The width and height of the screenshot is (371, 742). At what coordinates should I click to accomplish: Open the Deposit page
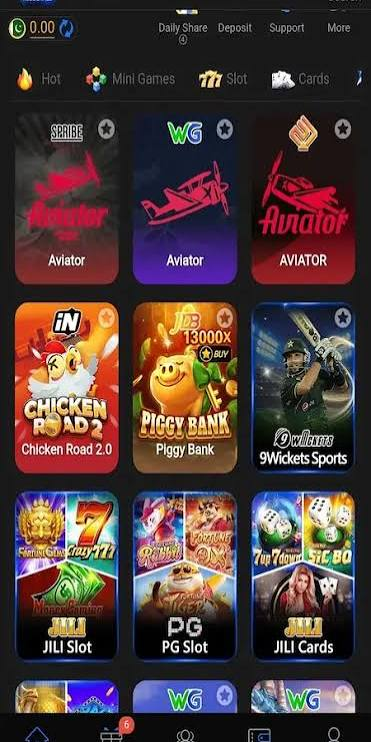(235, 28)
